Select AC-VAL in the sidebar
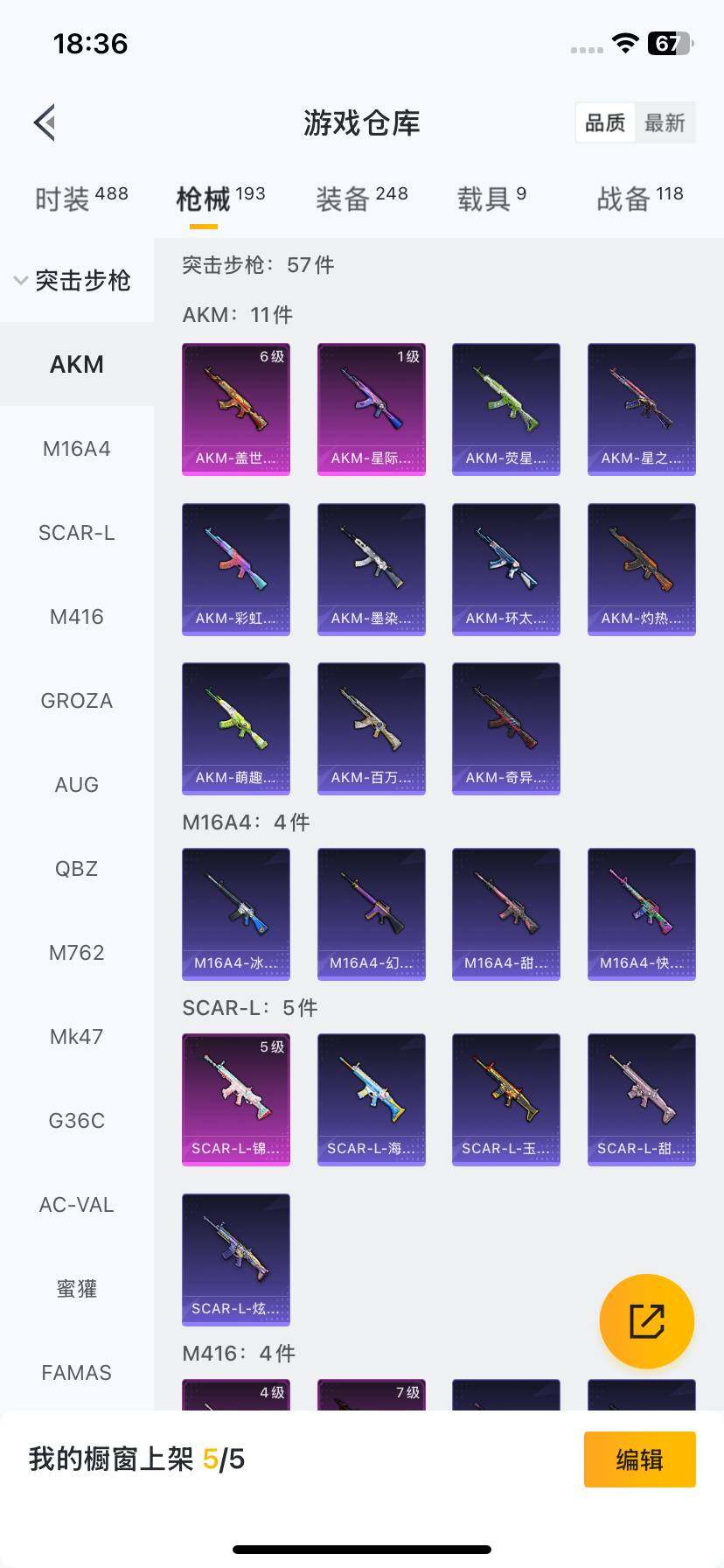Screen dimensions: 724x1568 [77, 1205]
